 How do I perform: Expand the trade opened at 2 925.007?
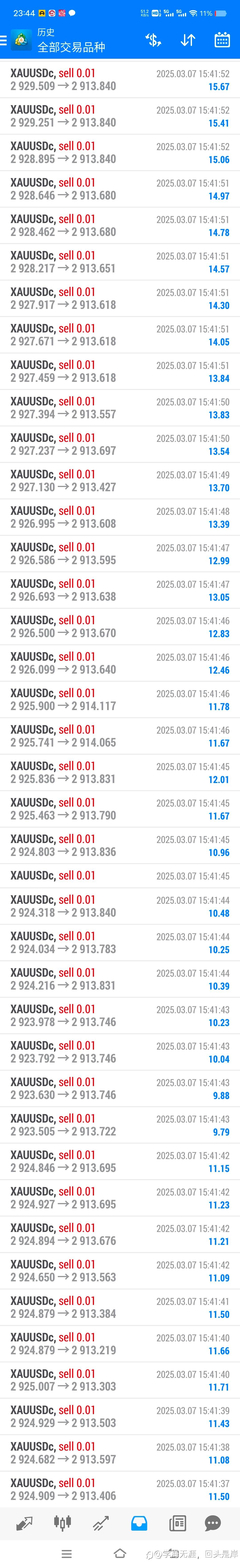point(120,1380)
